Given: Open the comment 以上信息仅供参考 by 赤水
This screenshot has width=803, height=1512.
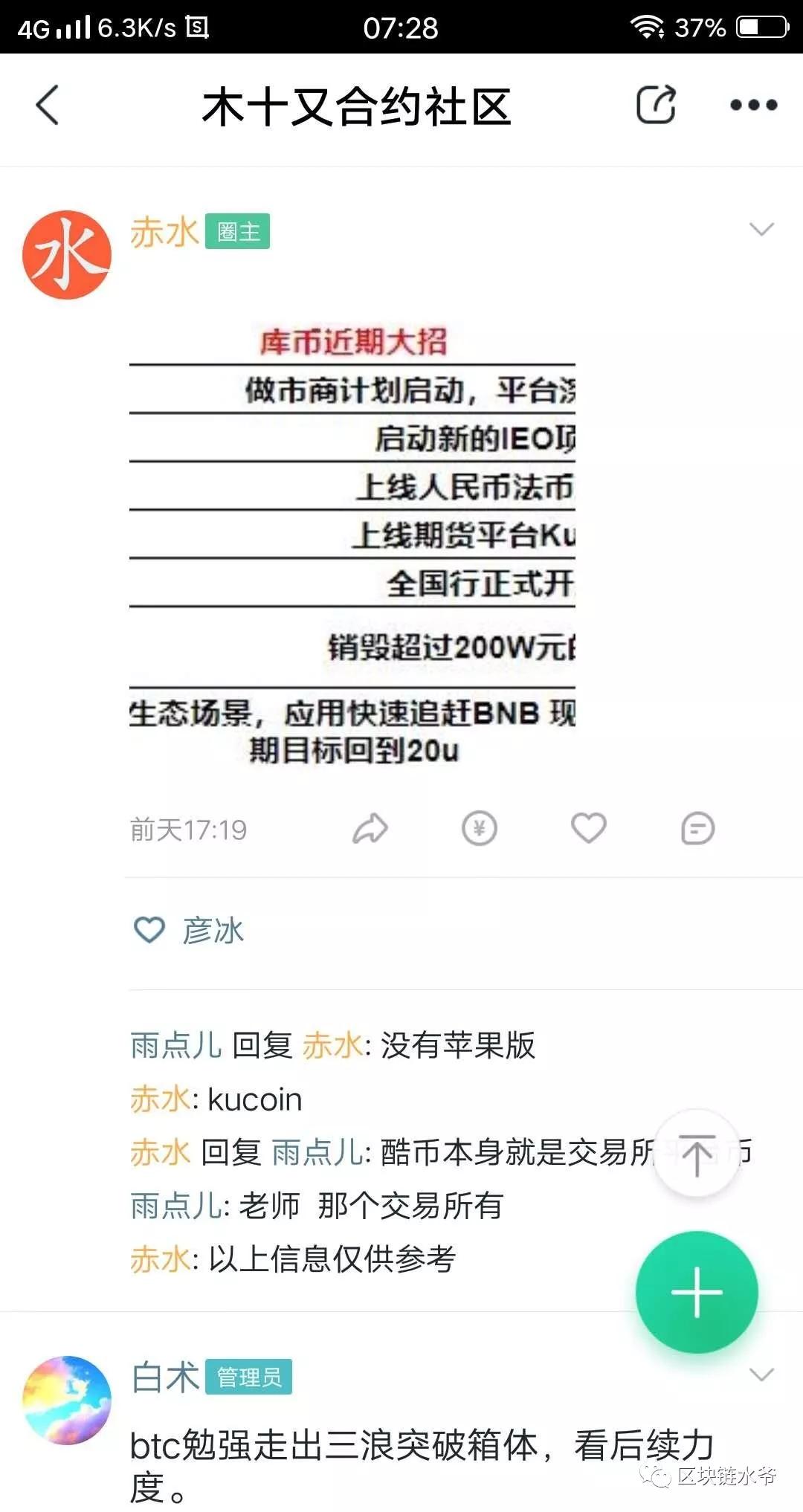Looking at the screenshot, I should point(331,1259).
